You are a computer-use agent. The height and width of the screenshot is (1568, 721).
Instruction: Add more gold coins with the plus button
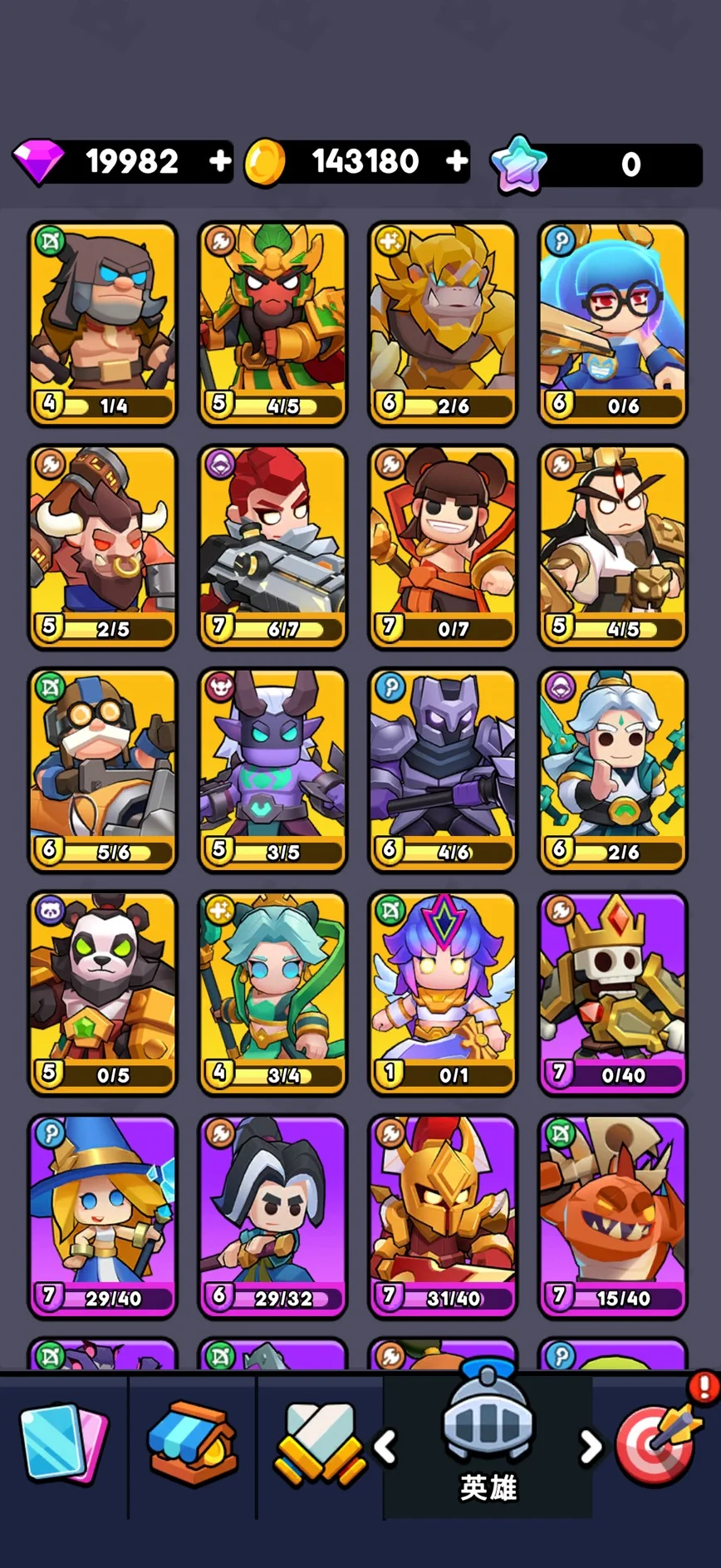457,161
